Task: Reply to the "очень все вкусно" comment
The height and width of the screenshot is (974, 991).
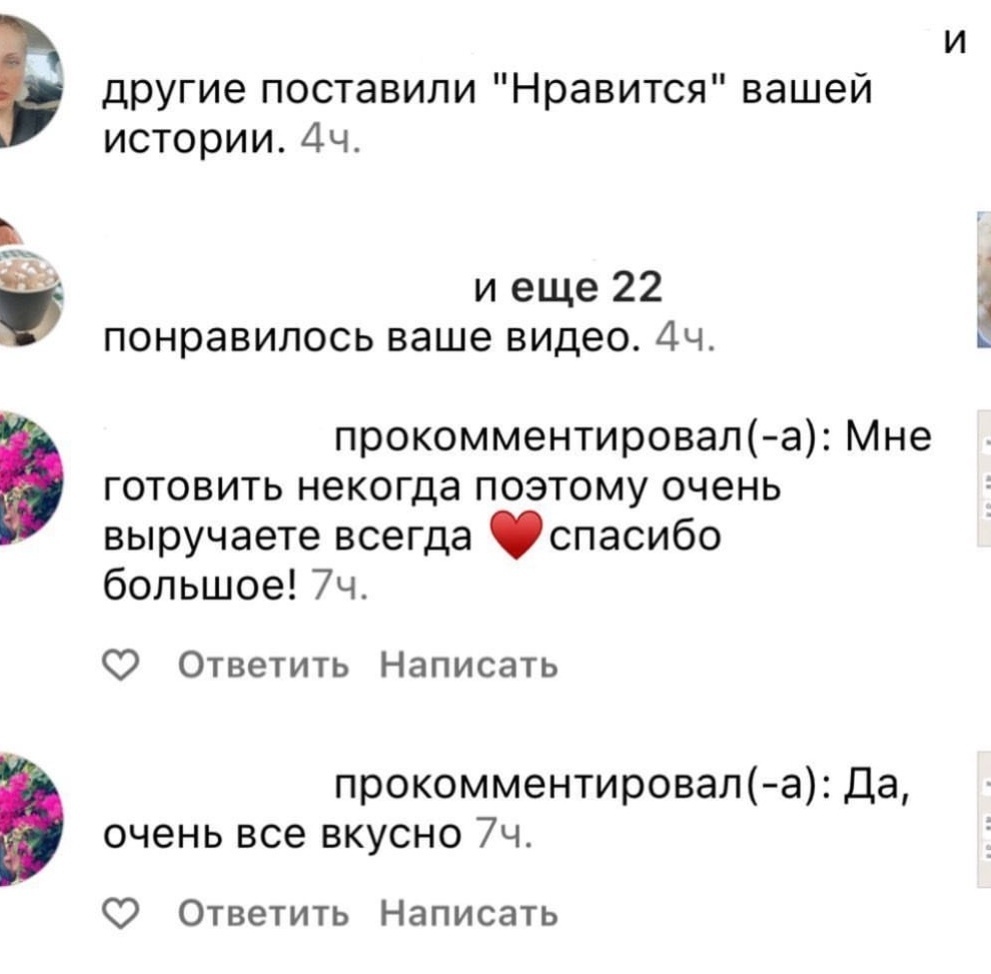Action: pyautogui.click(x=264, y=914)
